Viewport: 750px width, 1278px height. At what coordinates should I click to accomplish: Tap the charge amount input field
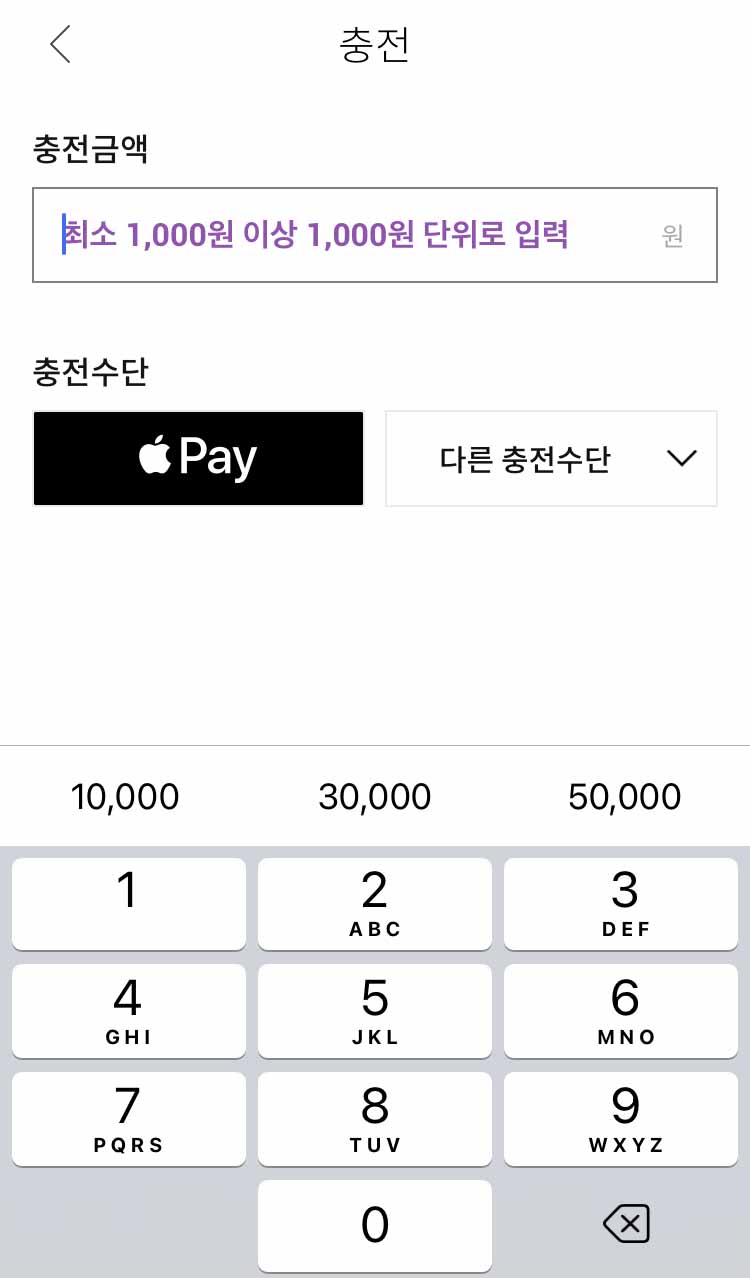click(x=375, y=234)
